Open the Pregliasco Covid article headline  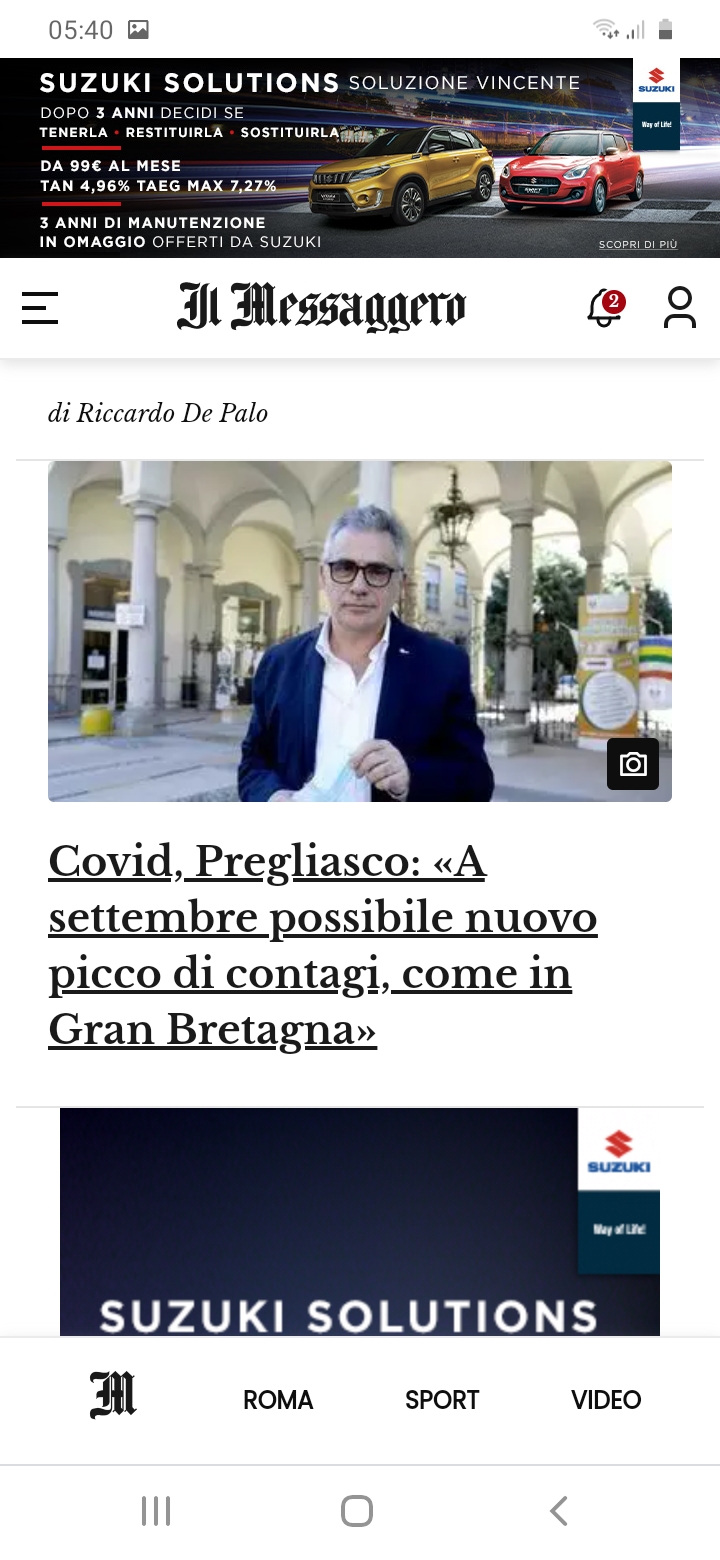322,944
